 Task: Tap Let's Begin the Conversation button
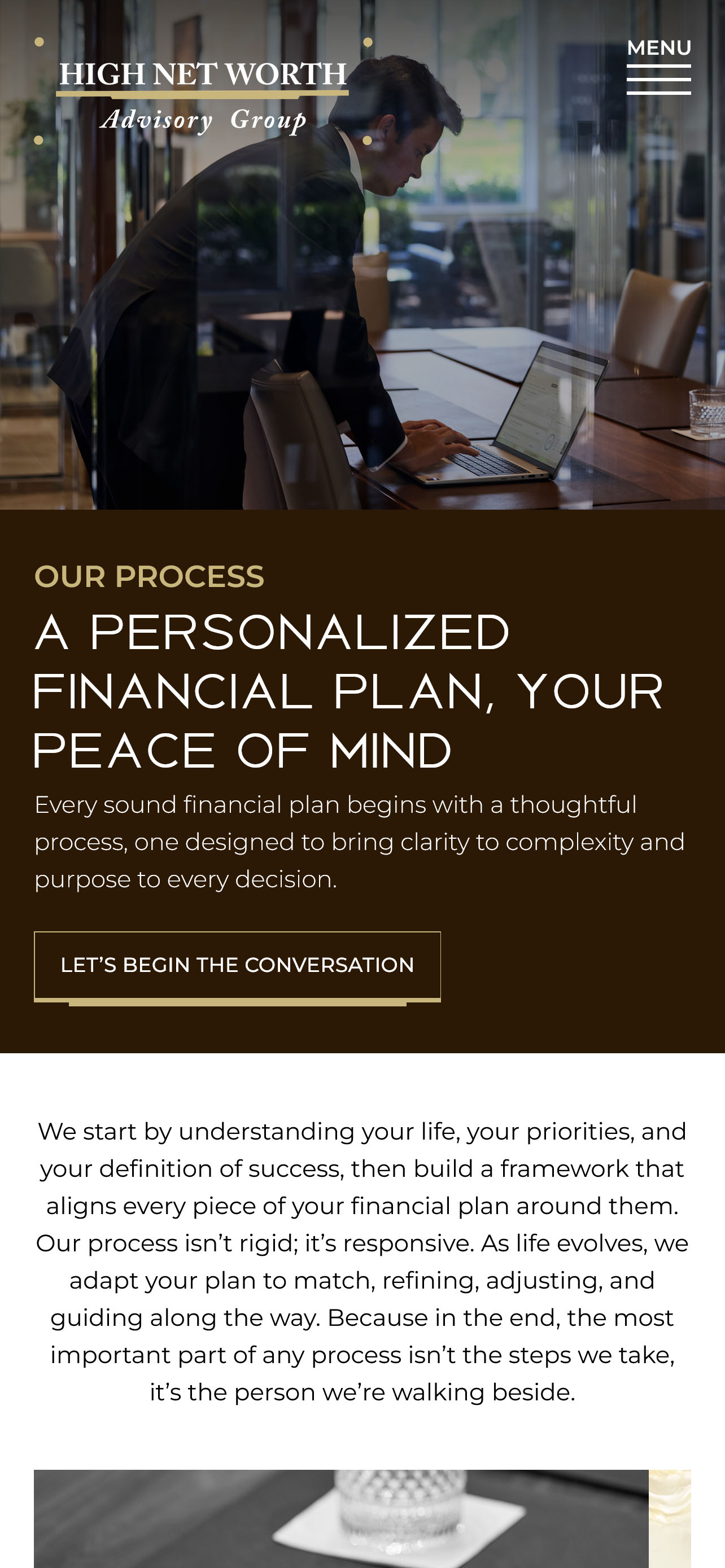(237, 965)
